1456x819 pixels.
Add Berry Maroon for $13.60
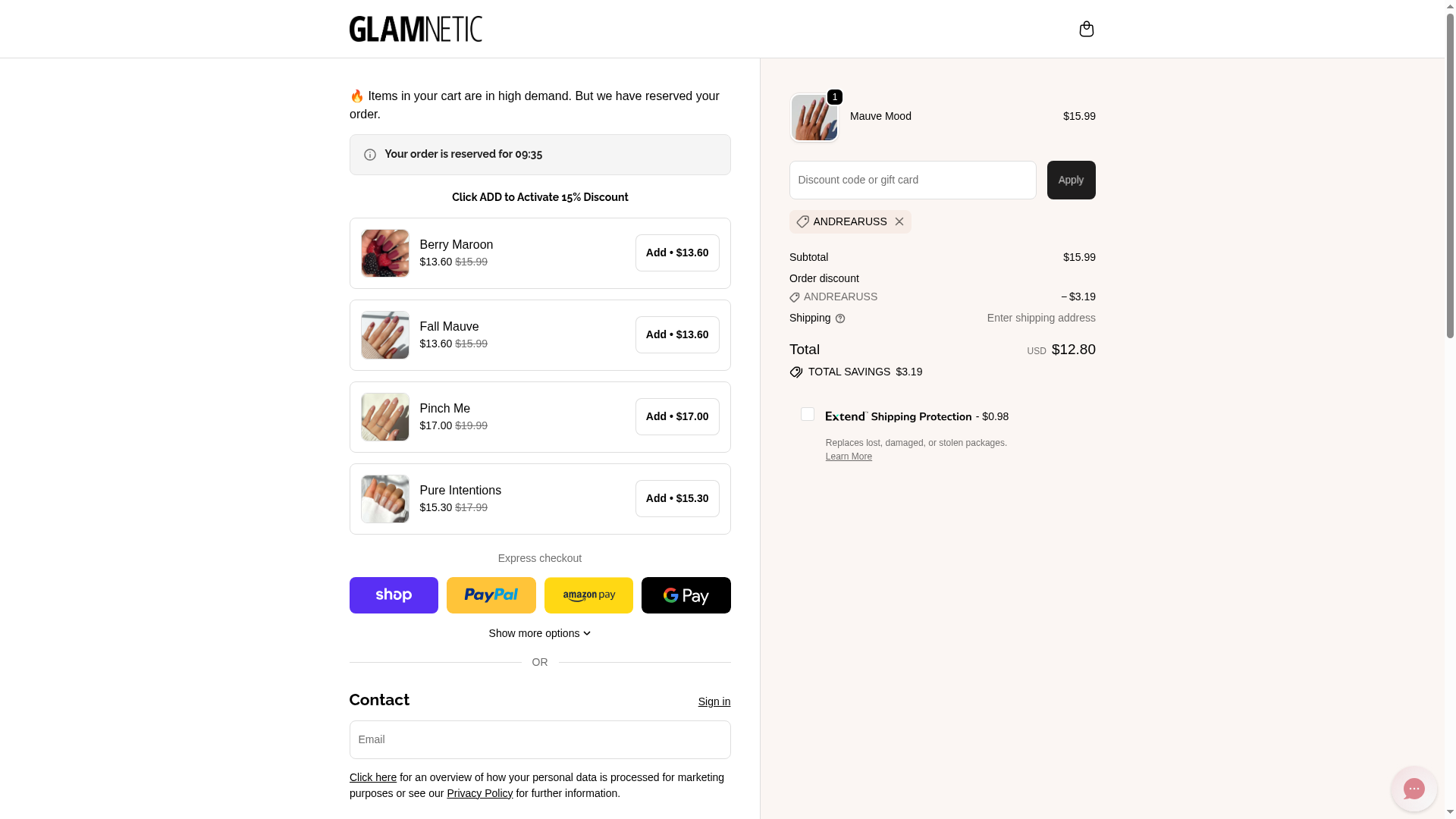676,253
